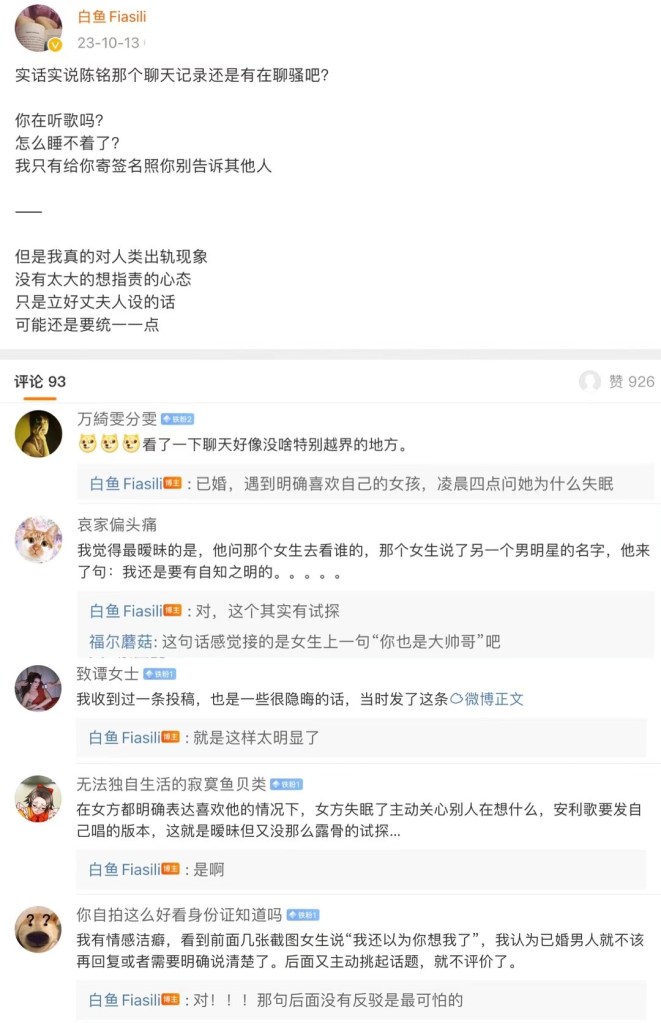Like the post showing 赞 926
The width and height of the screenshot is (661, 1023).
click(617, 381)
